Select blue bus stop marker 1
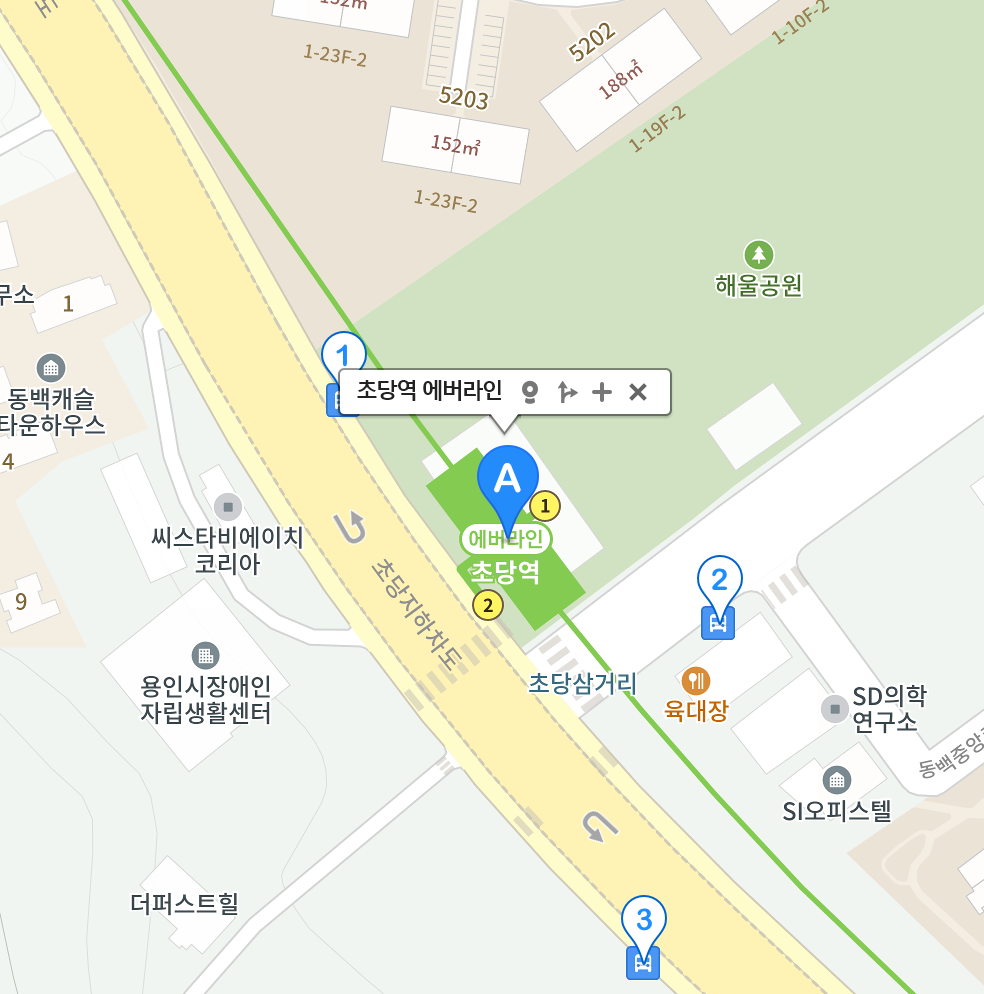984x994 pixels. coord(343,355)
